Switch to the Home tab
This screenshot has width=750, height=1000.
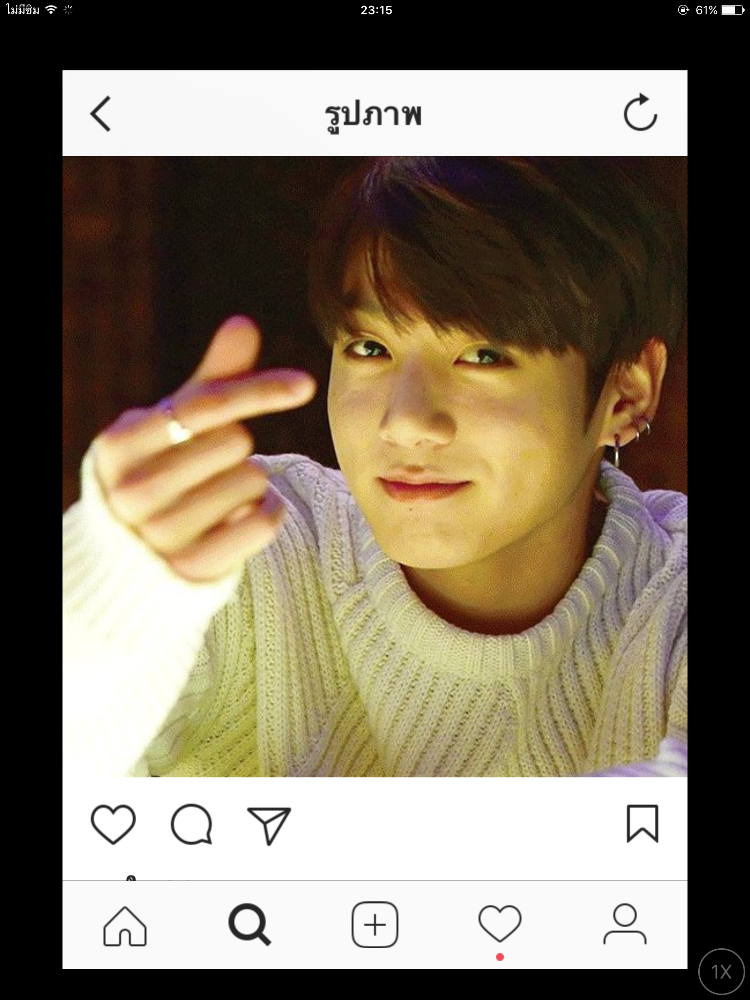tap(125, 925)
